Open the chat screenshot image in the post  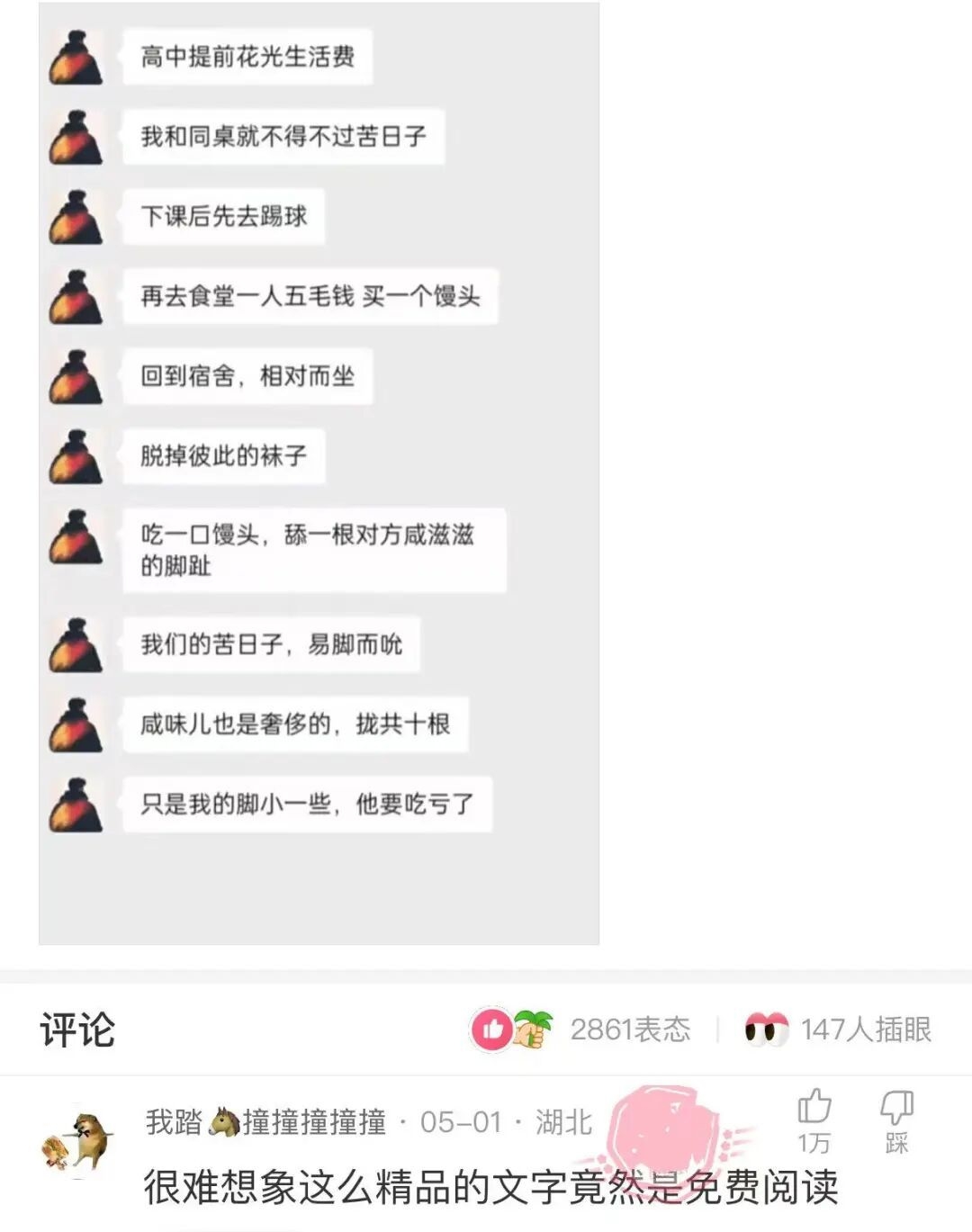tap(319, 472)
